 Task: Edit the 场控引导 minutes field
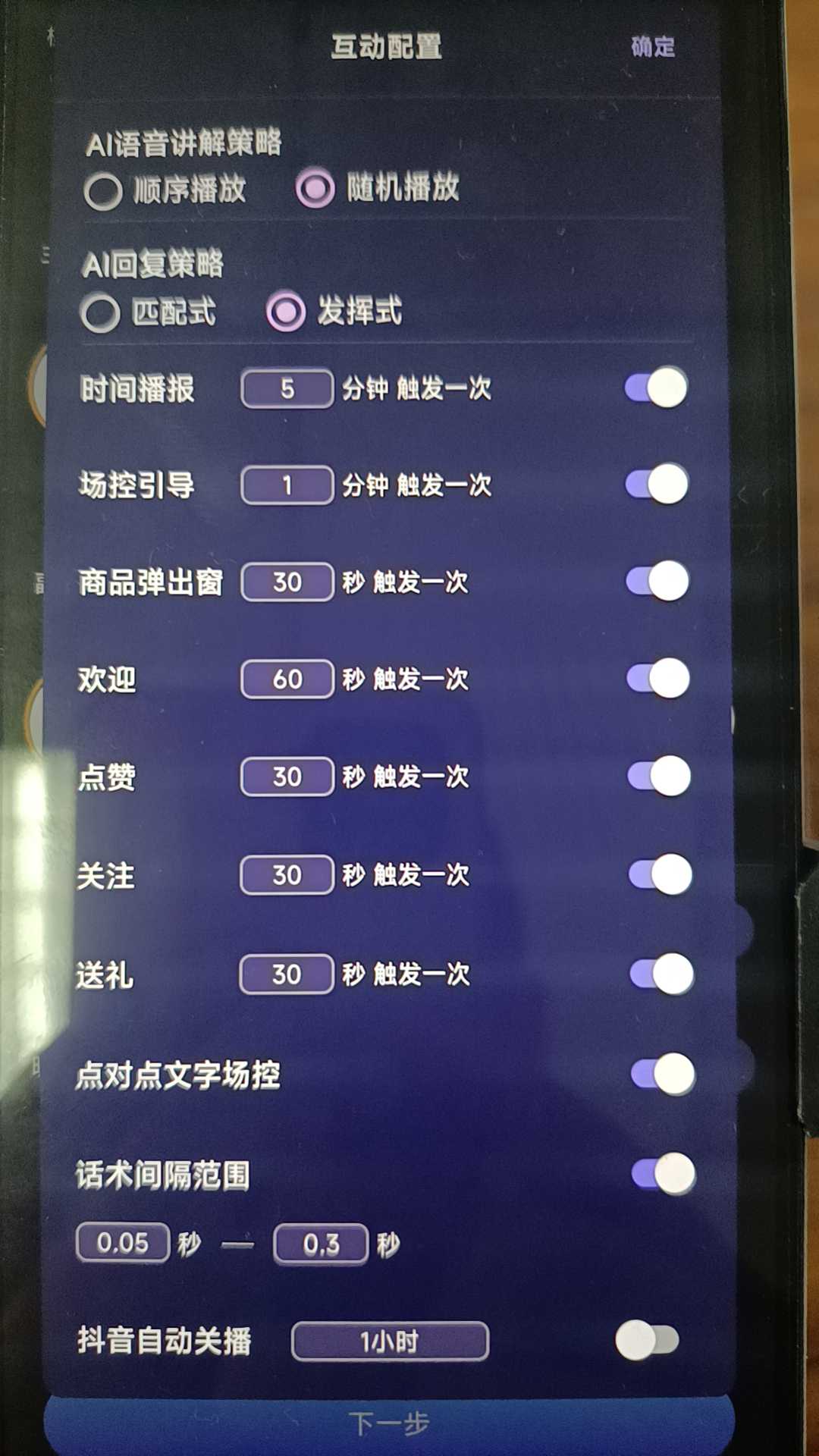coord(287,485)
